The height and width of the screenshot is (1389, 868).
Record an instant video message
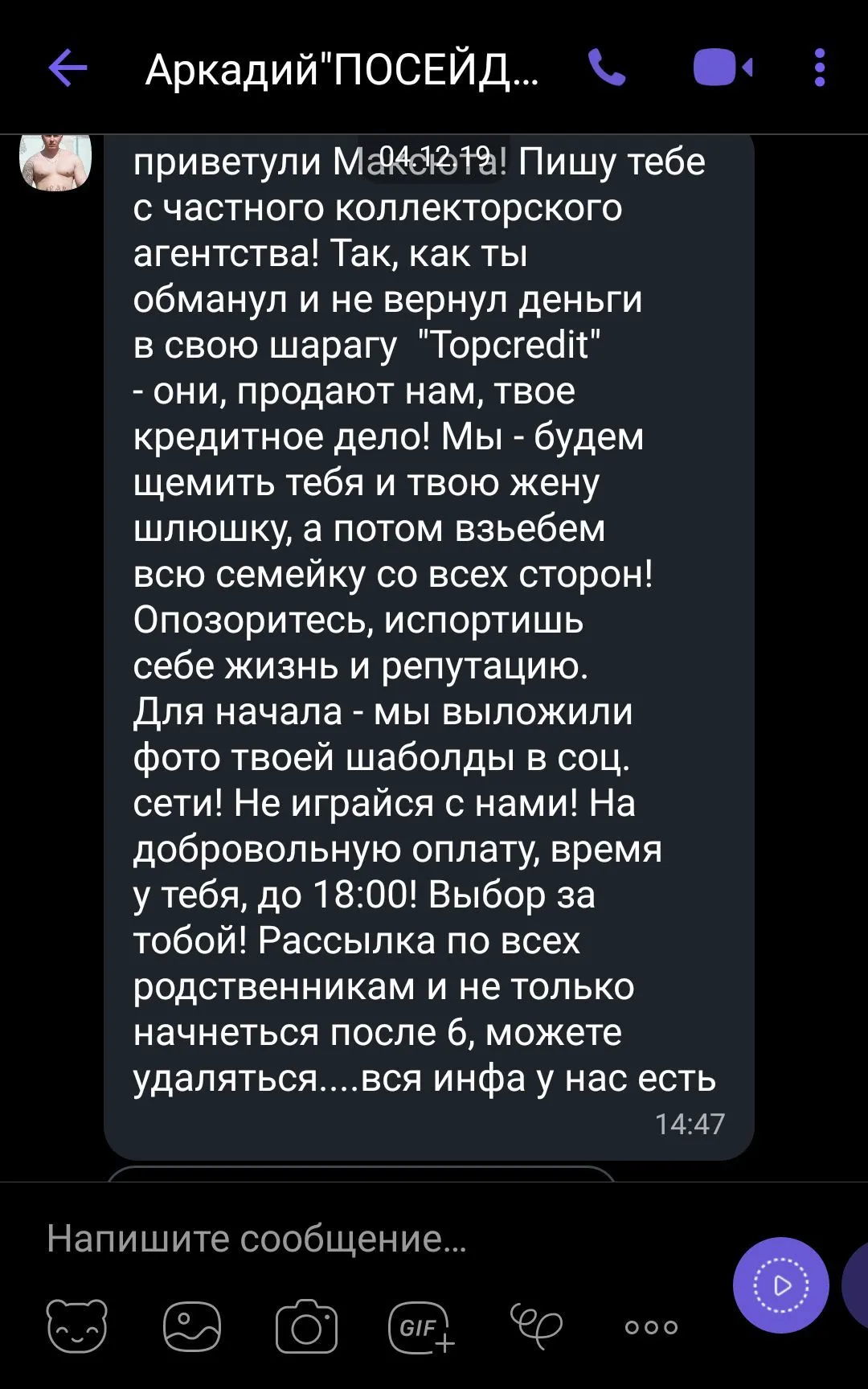(780, 1285)
